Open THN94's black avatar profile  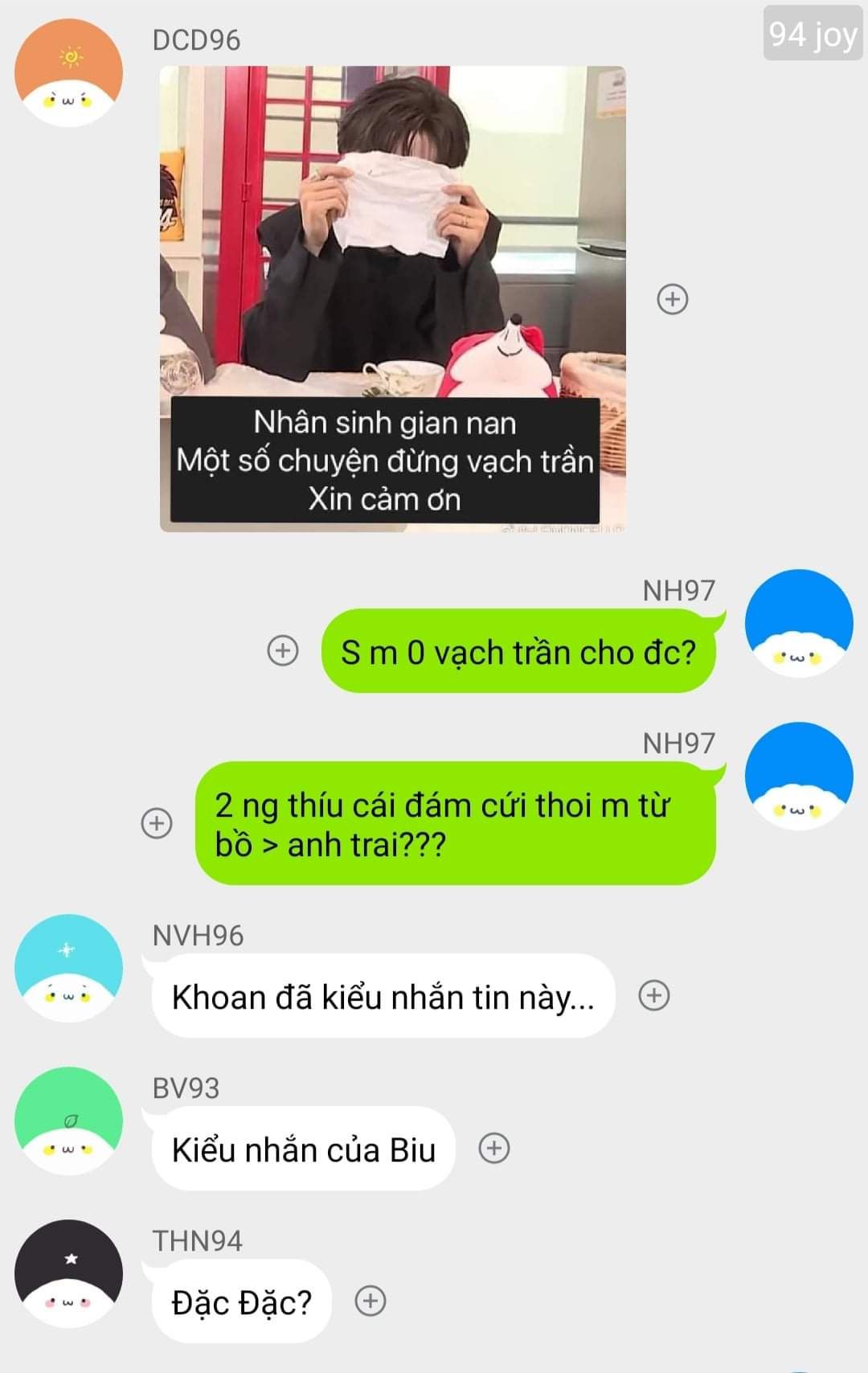click(69, 1273)
